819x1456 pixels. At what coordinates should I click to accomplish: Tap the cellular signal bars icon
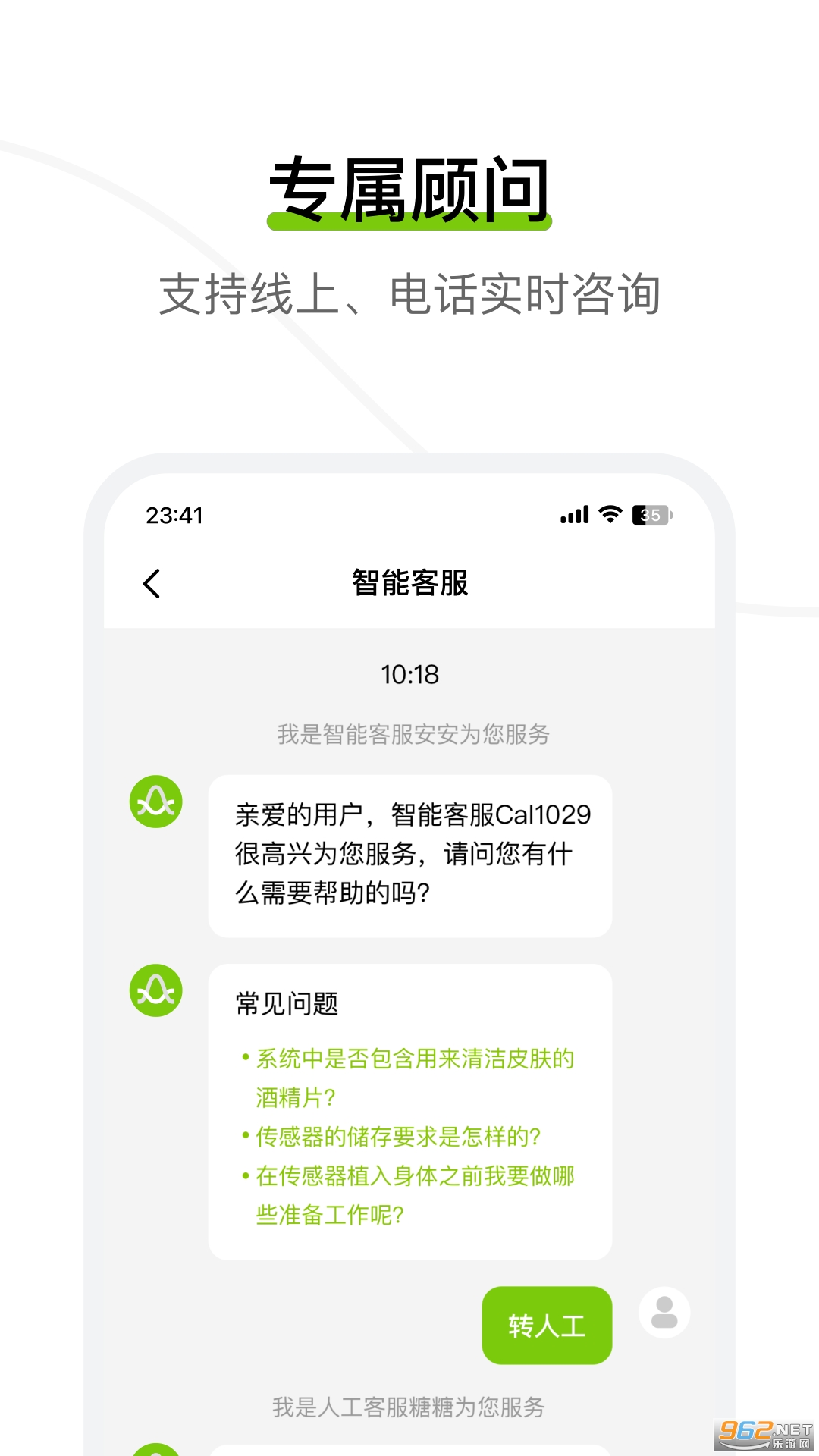click(573, 514)
